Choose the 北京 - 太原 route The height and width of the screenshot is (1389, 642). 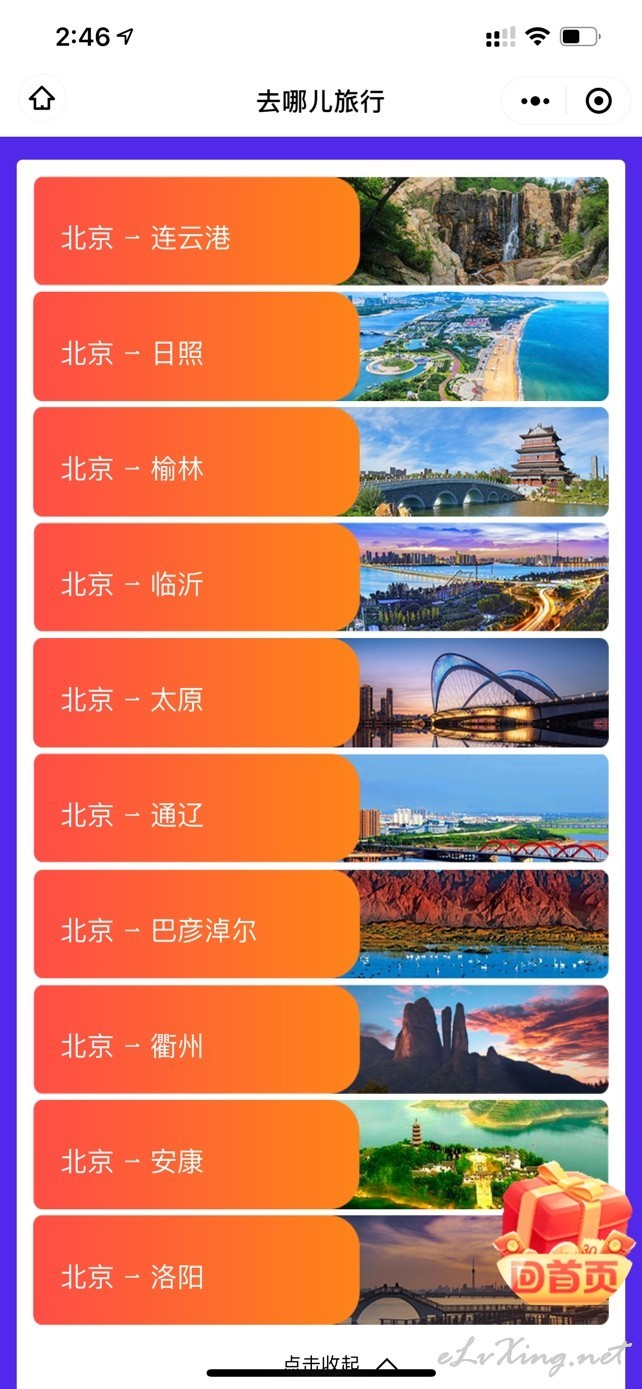(x=321, y=693)
